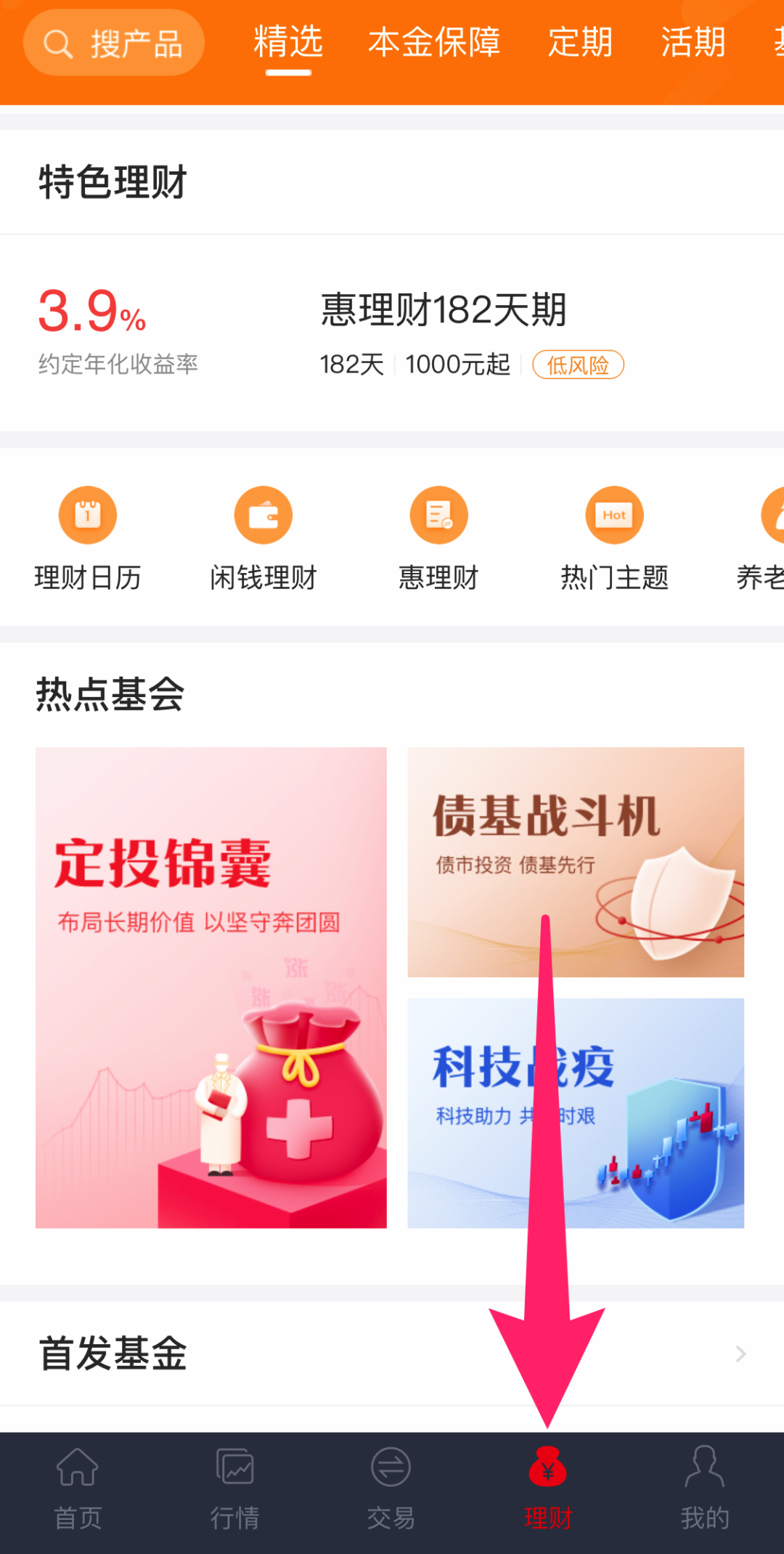Expand the 首发基金 section
Viewport: 784px width, 1554px height.
tap(740, 1354)
